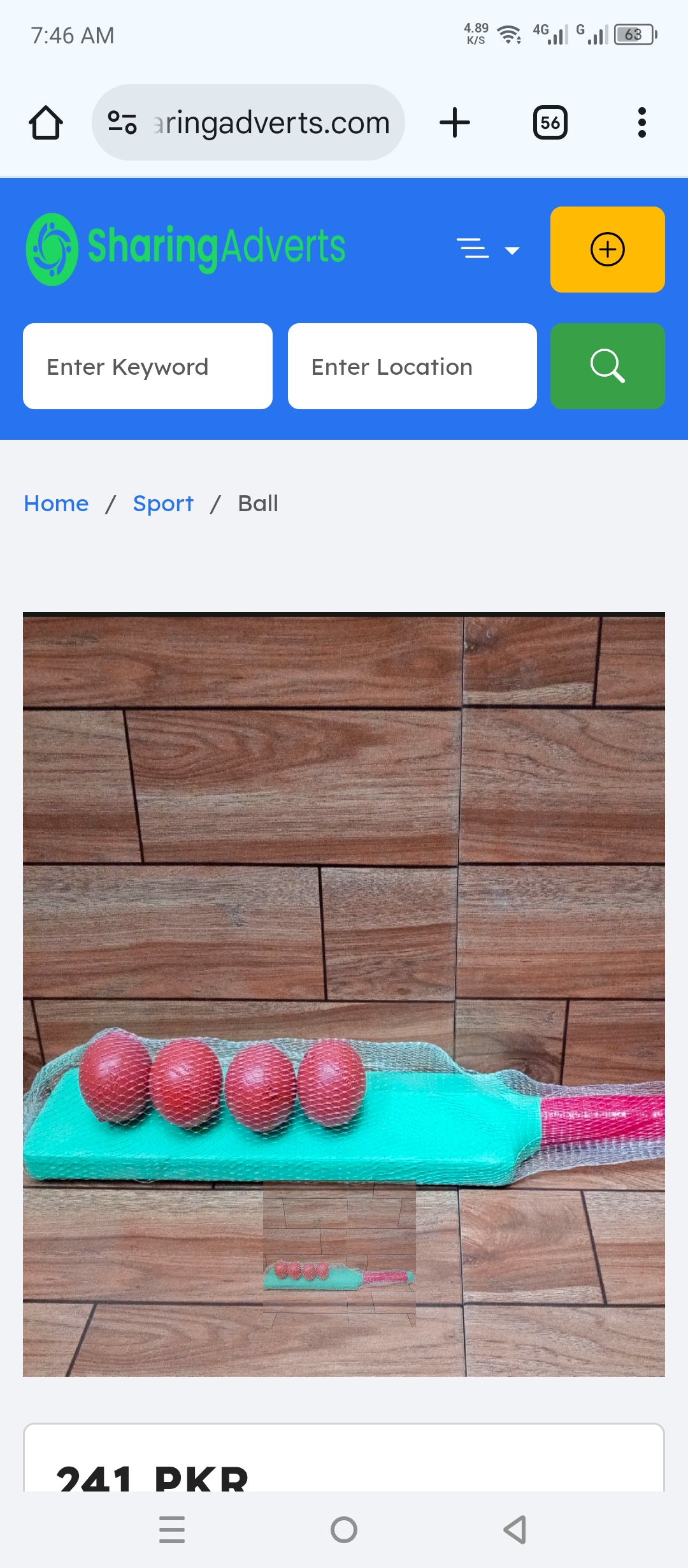Open the tab switcher showing 56 tabs
The width and height of the screenshot is (688, 1568).
(x=550, y=122)
